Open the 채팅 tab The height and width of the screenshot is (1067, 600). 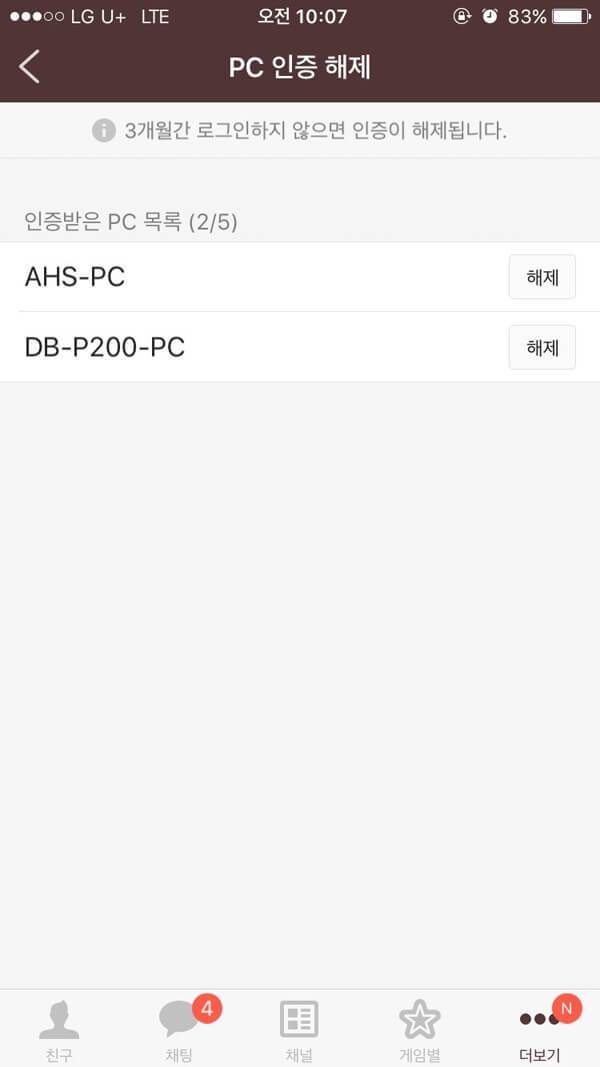180,1029
